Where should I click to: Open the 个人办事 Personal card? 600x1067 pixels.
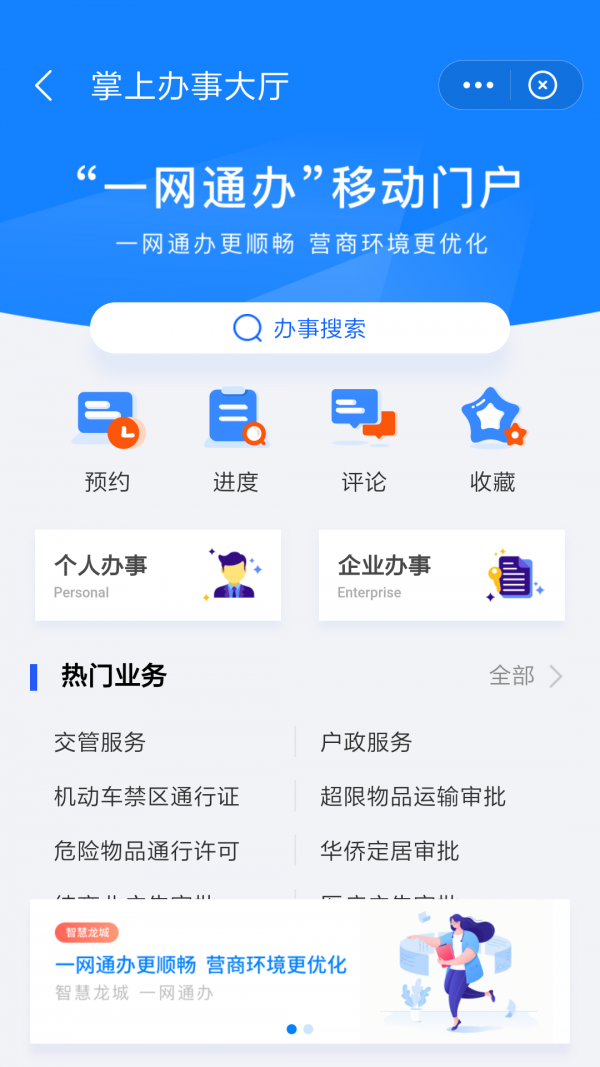point(158,575)
